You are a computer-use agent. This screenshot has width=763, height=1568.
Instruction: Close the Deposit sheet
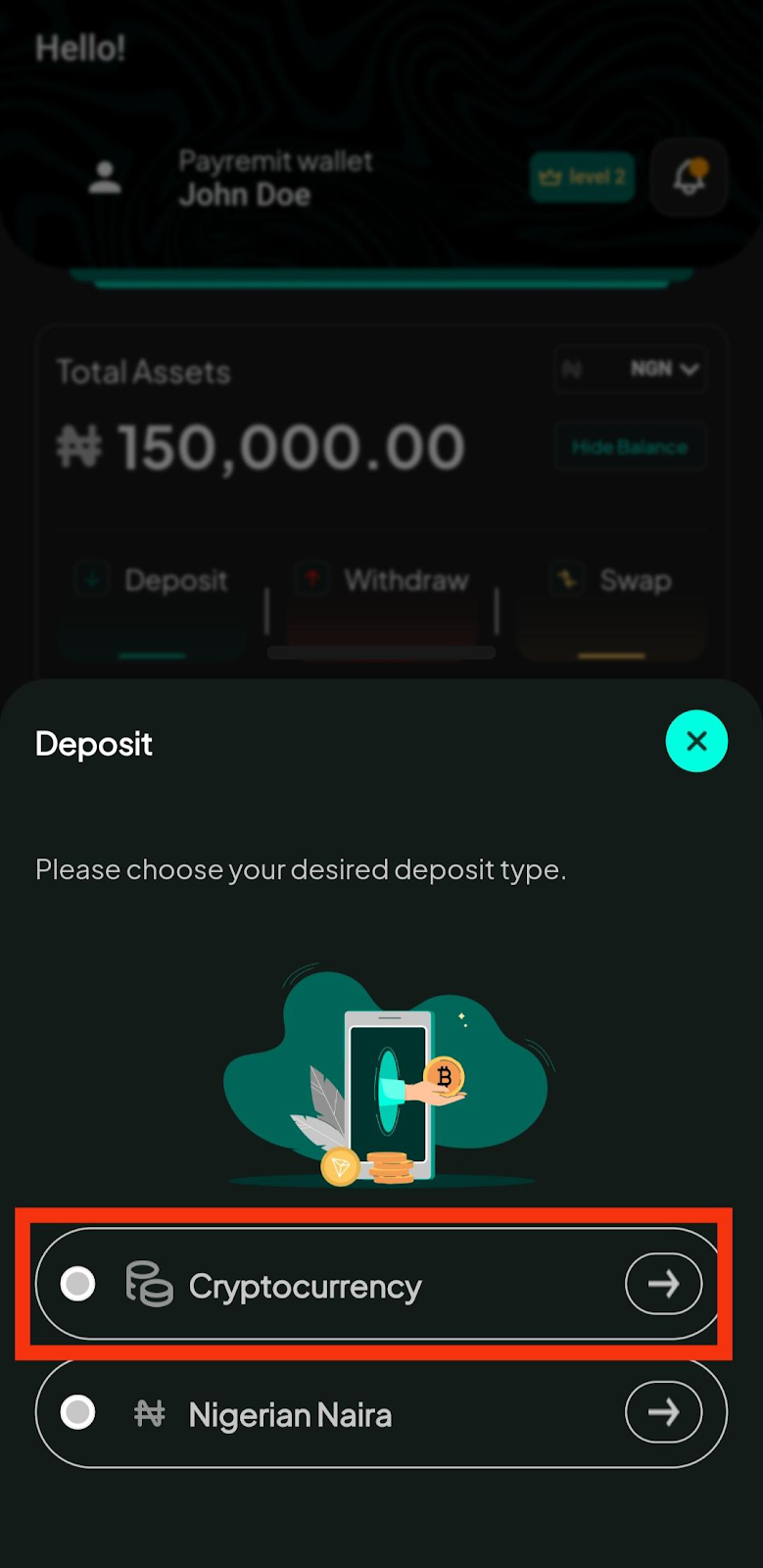click(x=696, y=741)
